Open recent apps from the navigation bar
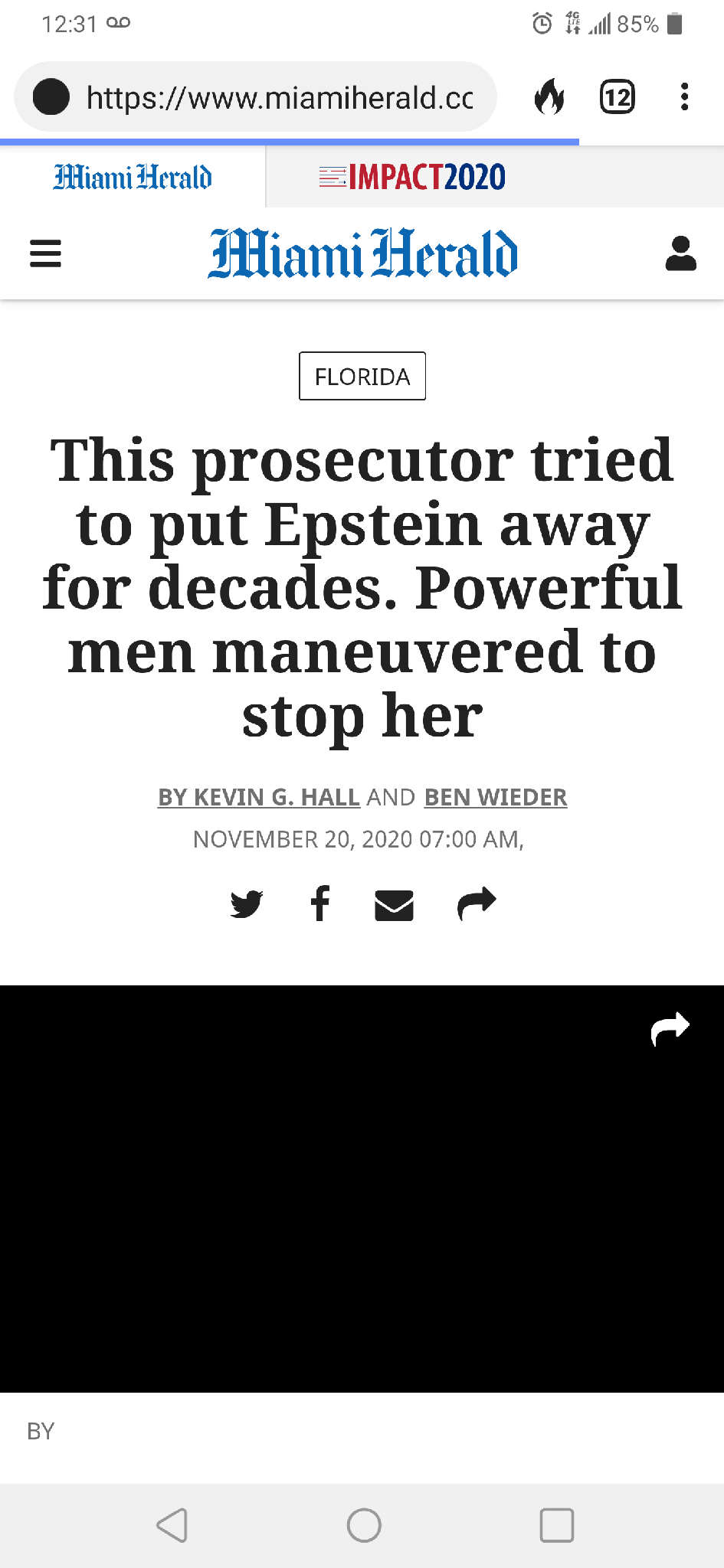 (x=557, y=1525)
